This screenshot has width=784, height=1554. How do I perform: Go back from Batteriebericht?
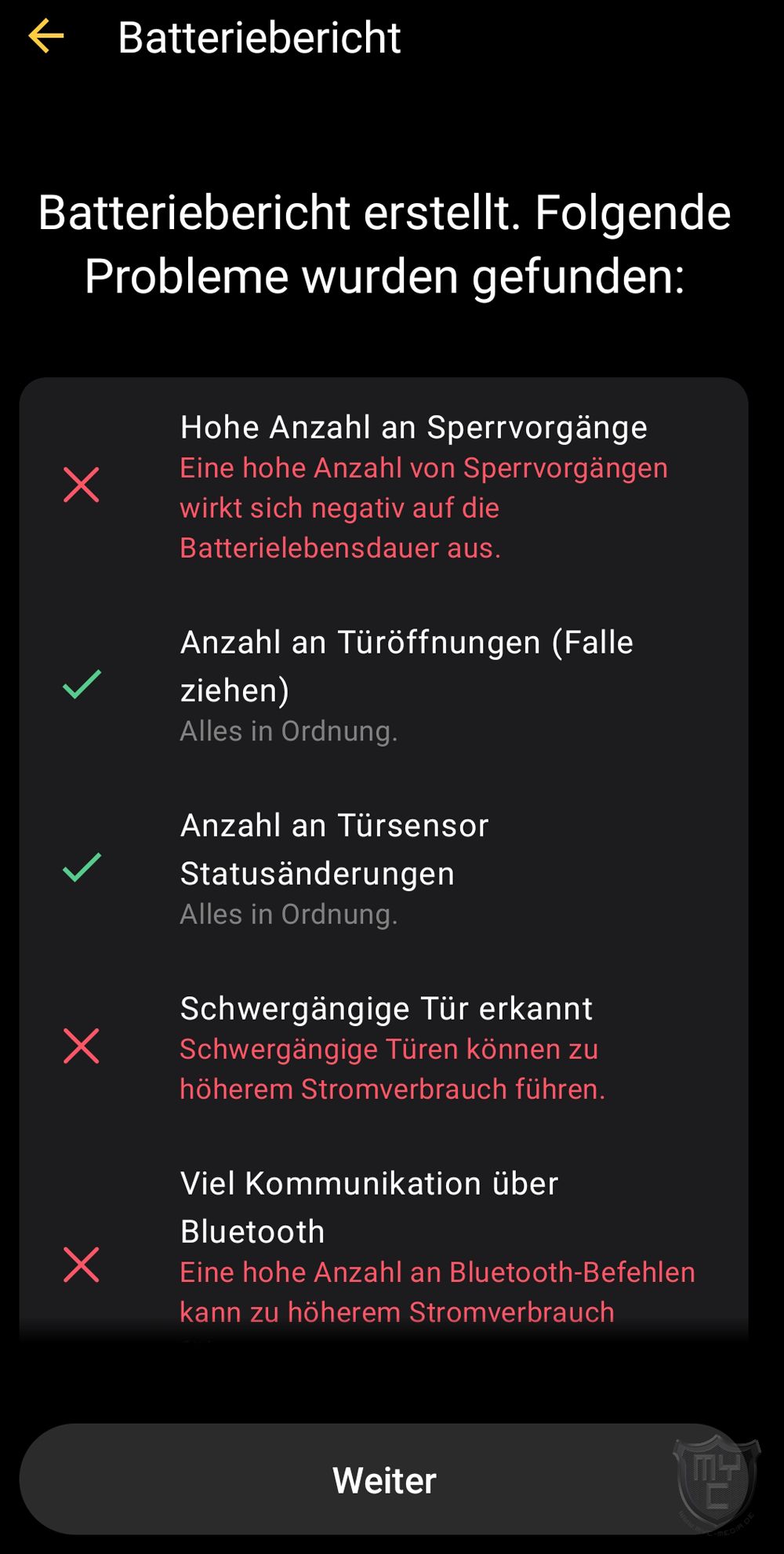(46, 37)
